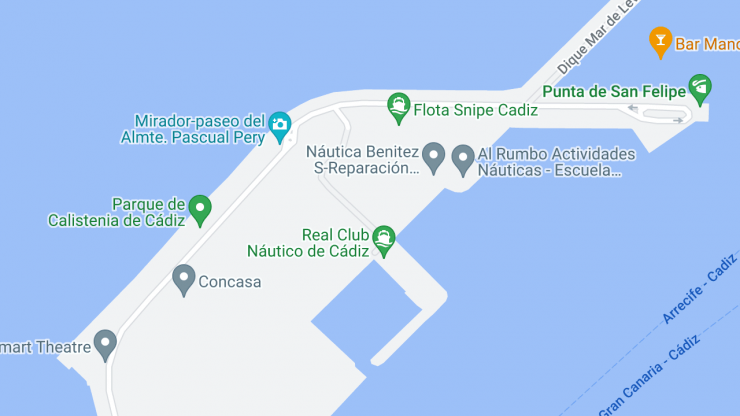Open the Flota Snipe Cadiz marker
Image resolution: width=740 pixels, height=416 pixels.
click(399, 105)
